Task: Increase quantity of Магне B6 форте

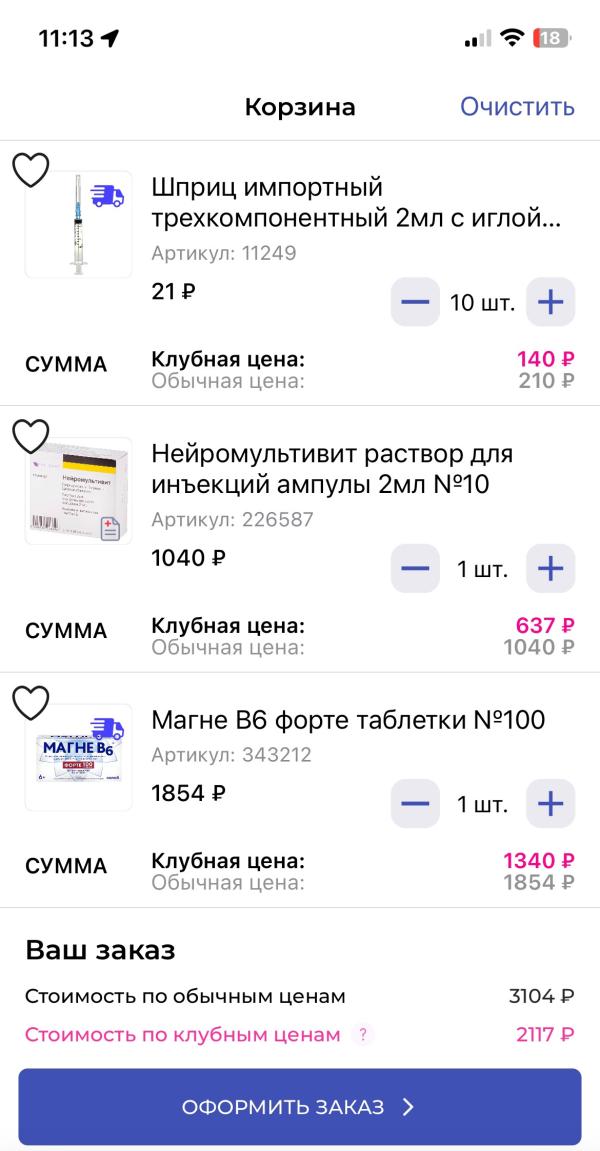Action: 550,803
